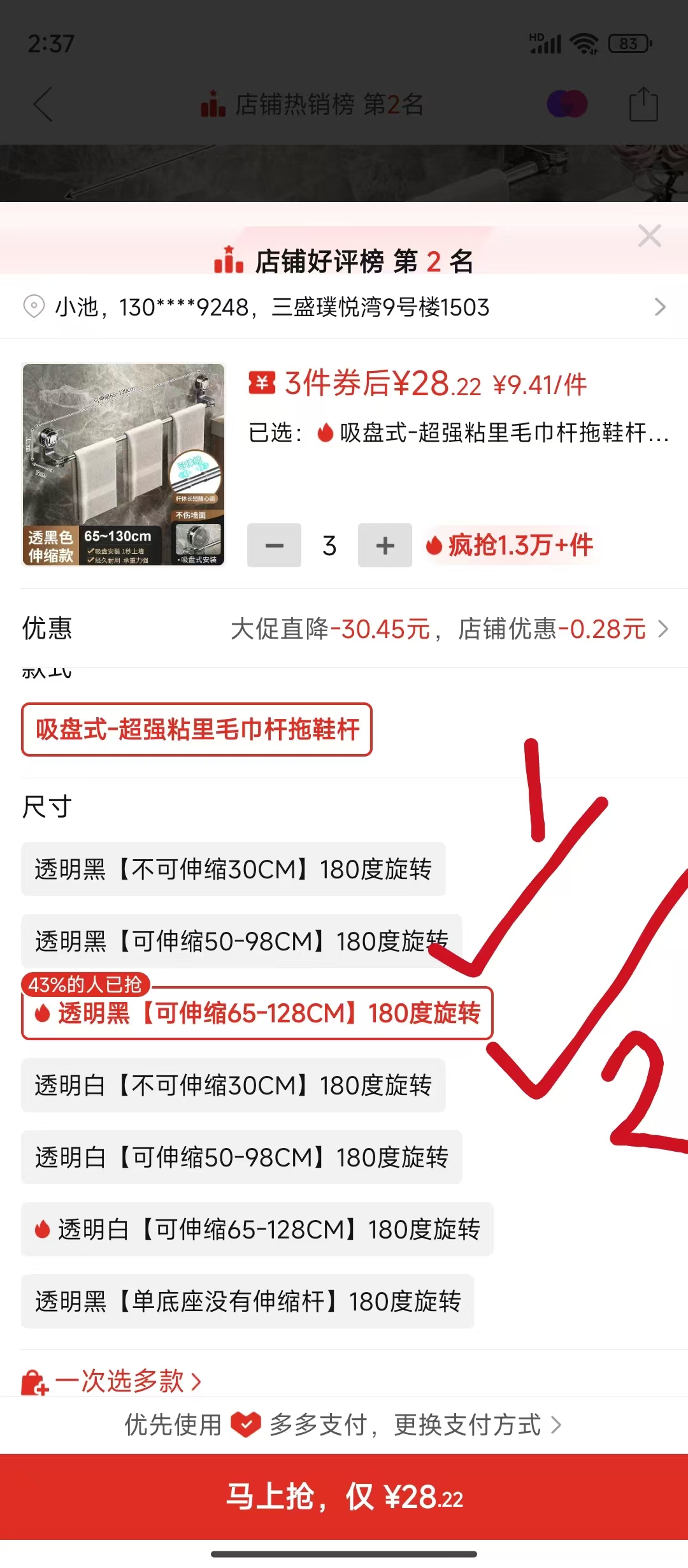Open the product image thumbnail
This screenshot has height=1568, width=688.
coord(124,465)
